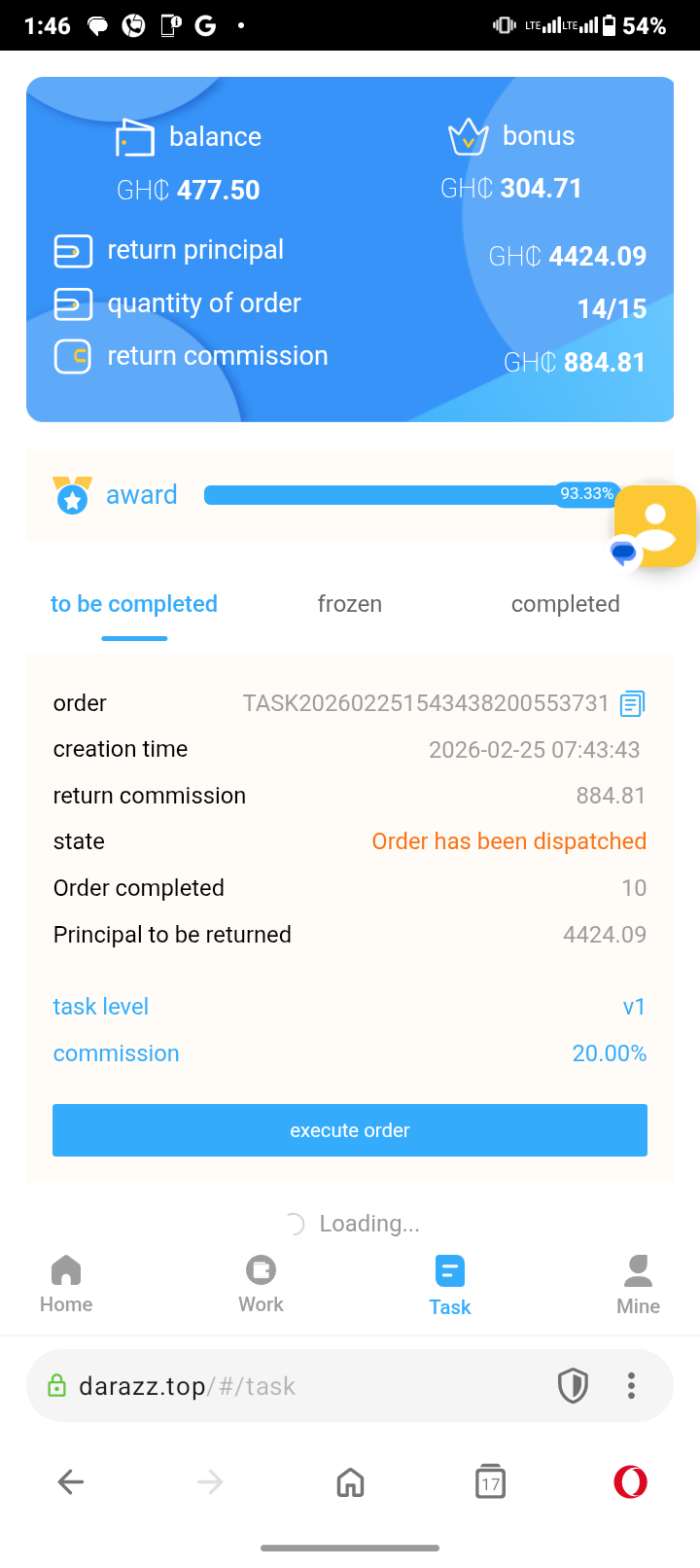
Task: Open the browser shield icon
Action: point(573,1385)
